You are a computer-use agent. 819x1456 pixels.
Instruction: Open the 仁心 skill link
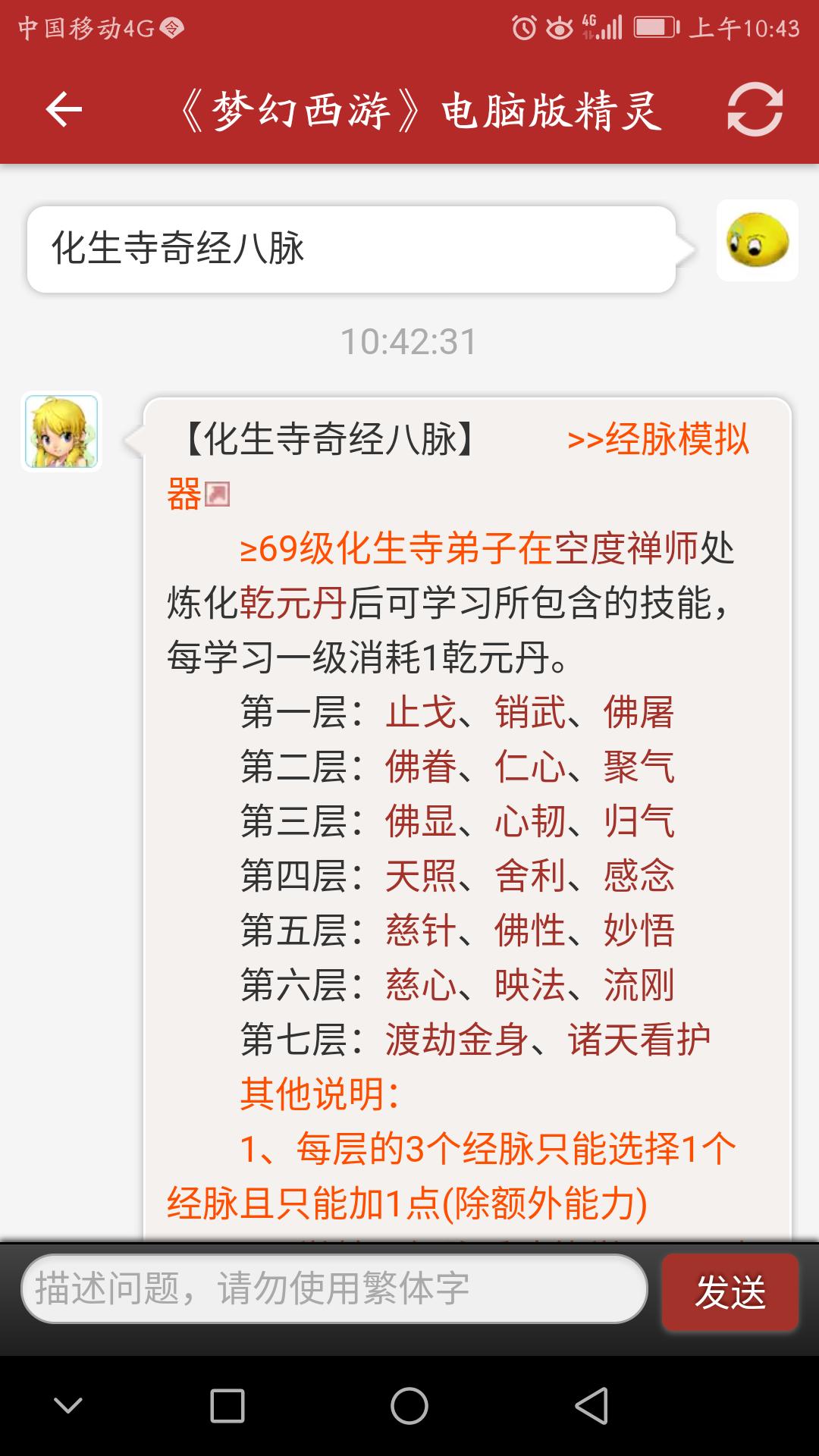point(529,767)
